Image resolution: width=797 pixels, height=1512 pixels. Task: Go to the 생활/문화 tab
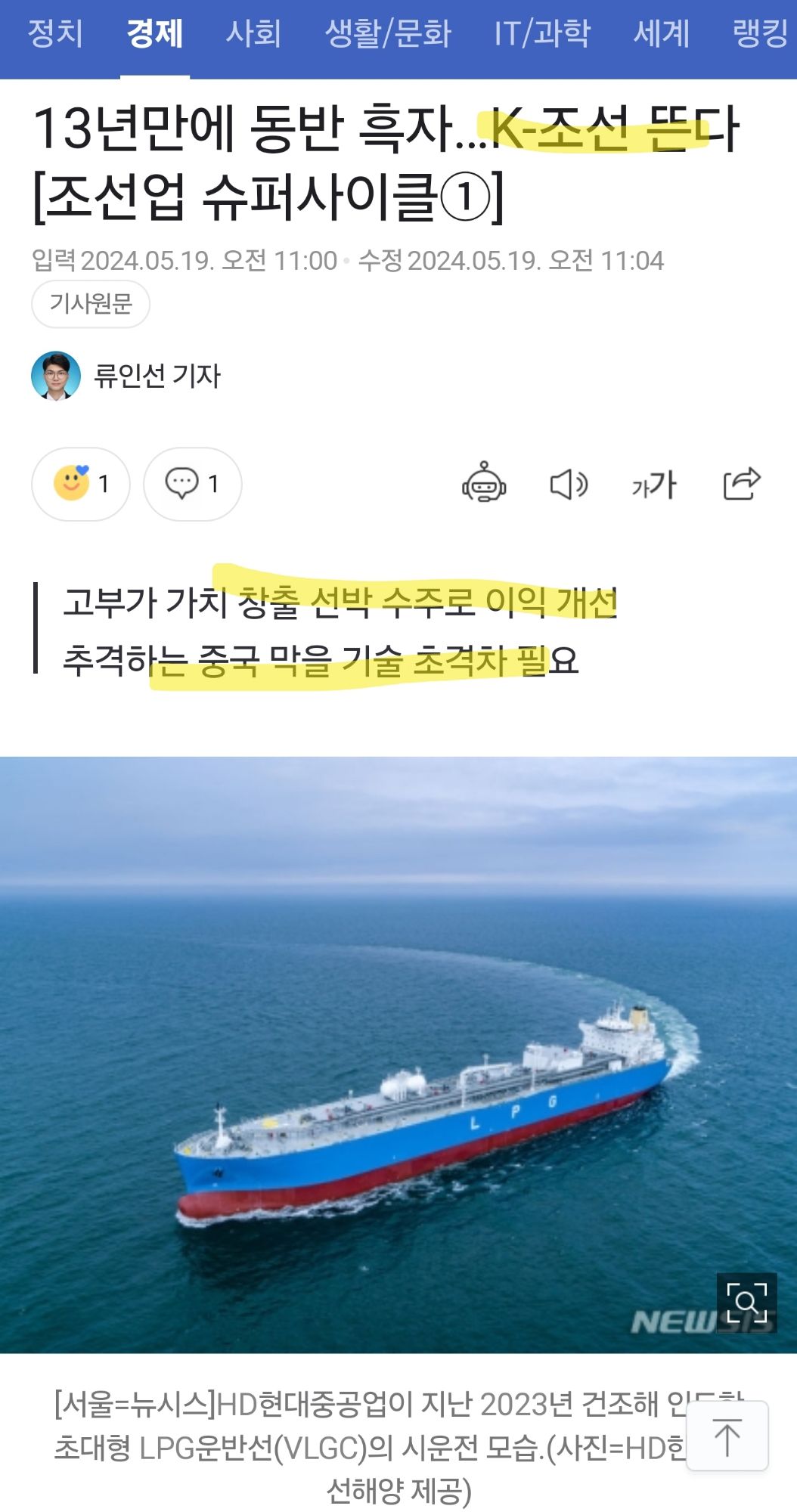[388, 34]
